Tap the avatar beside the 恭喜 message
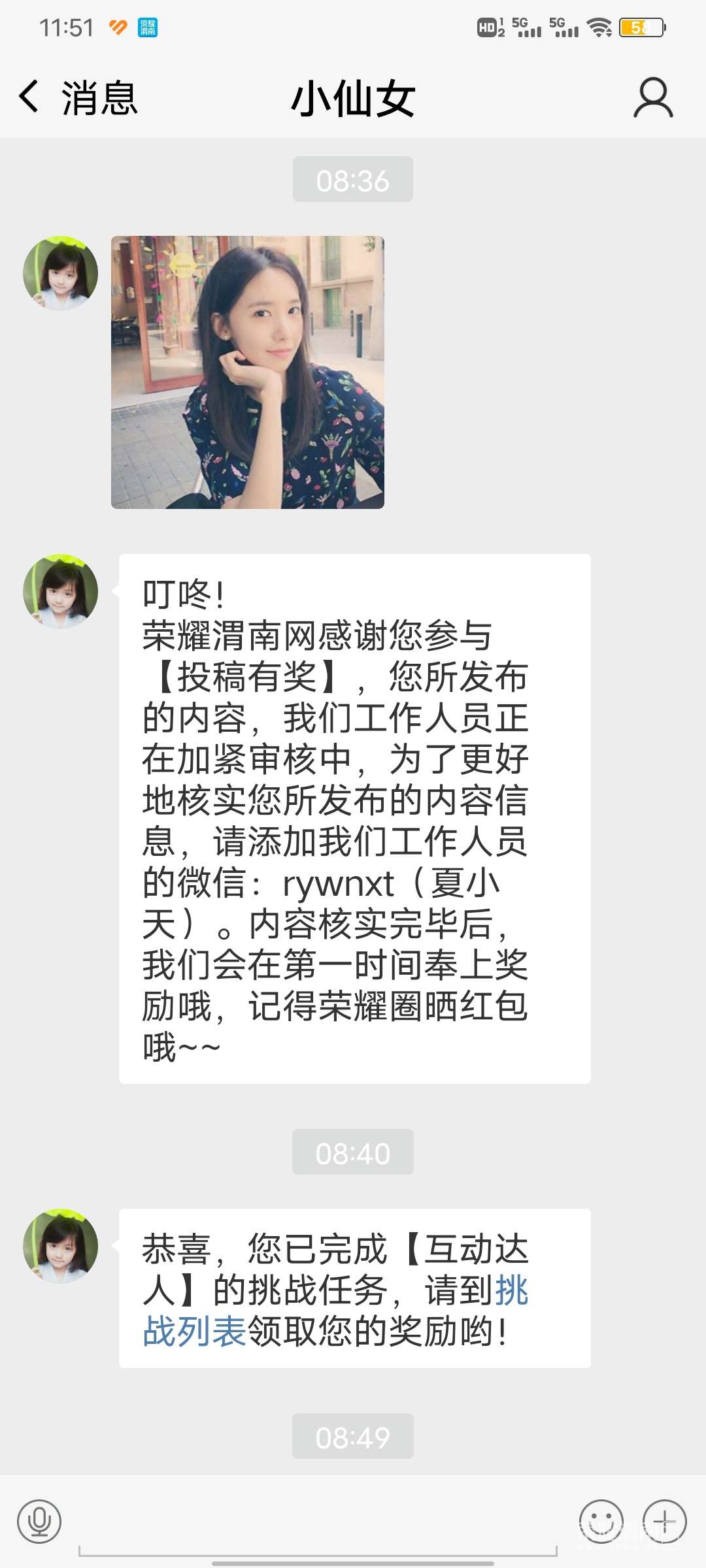The image size is (706, 1568). click(x=60, y=1246)
